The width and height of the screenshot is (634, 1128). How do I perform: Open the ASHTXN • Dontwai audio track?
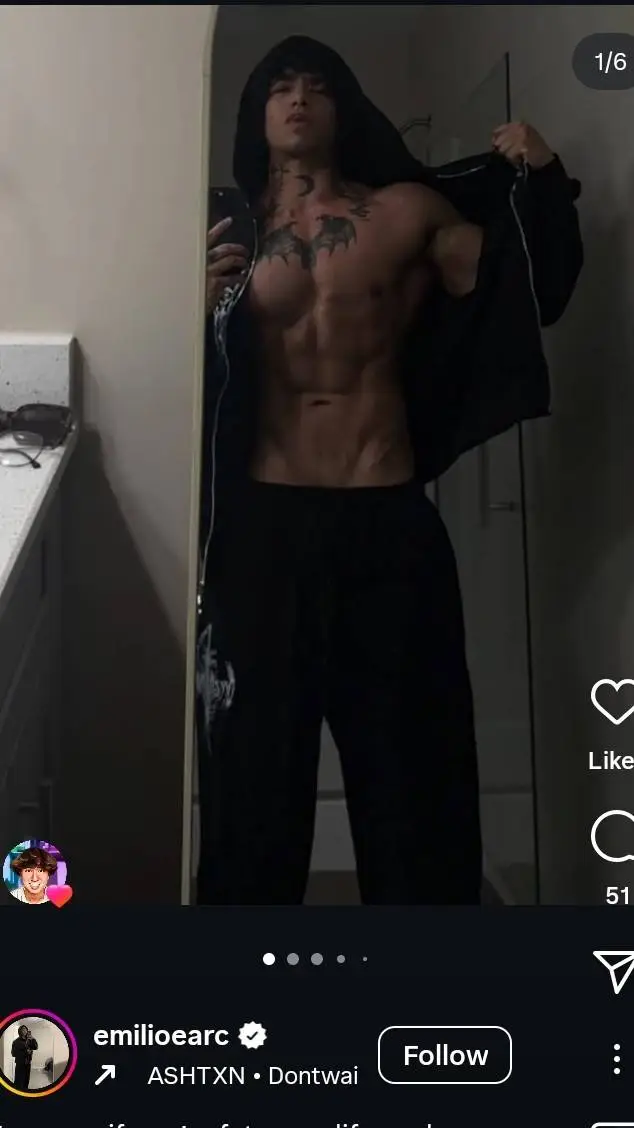tap(252, 1075)
